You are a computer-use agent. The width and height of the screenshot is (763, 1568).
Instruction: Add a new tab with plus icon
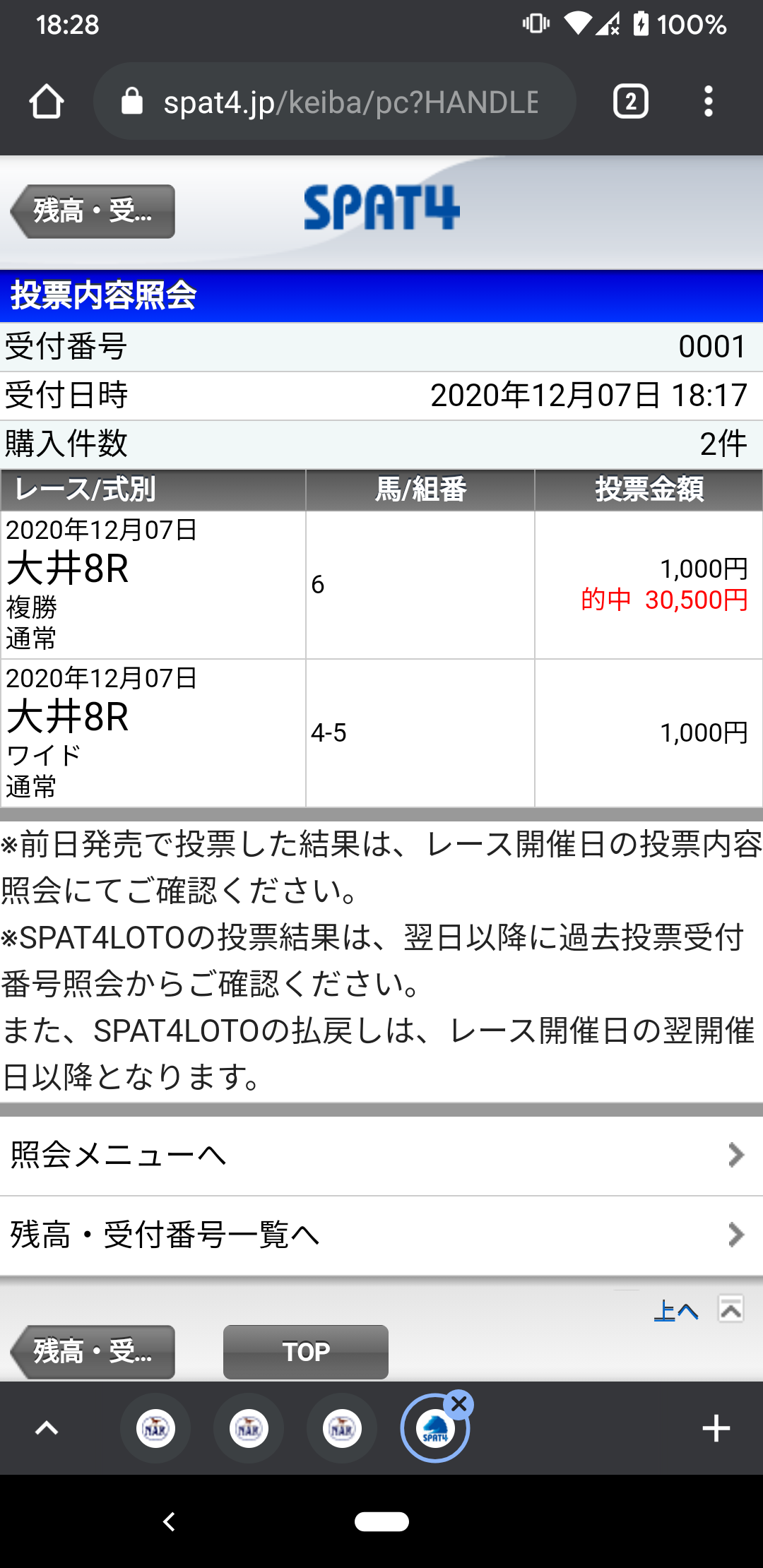716,1428
